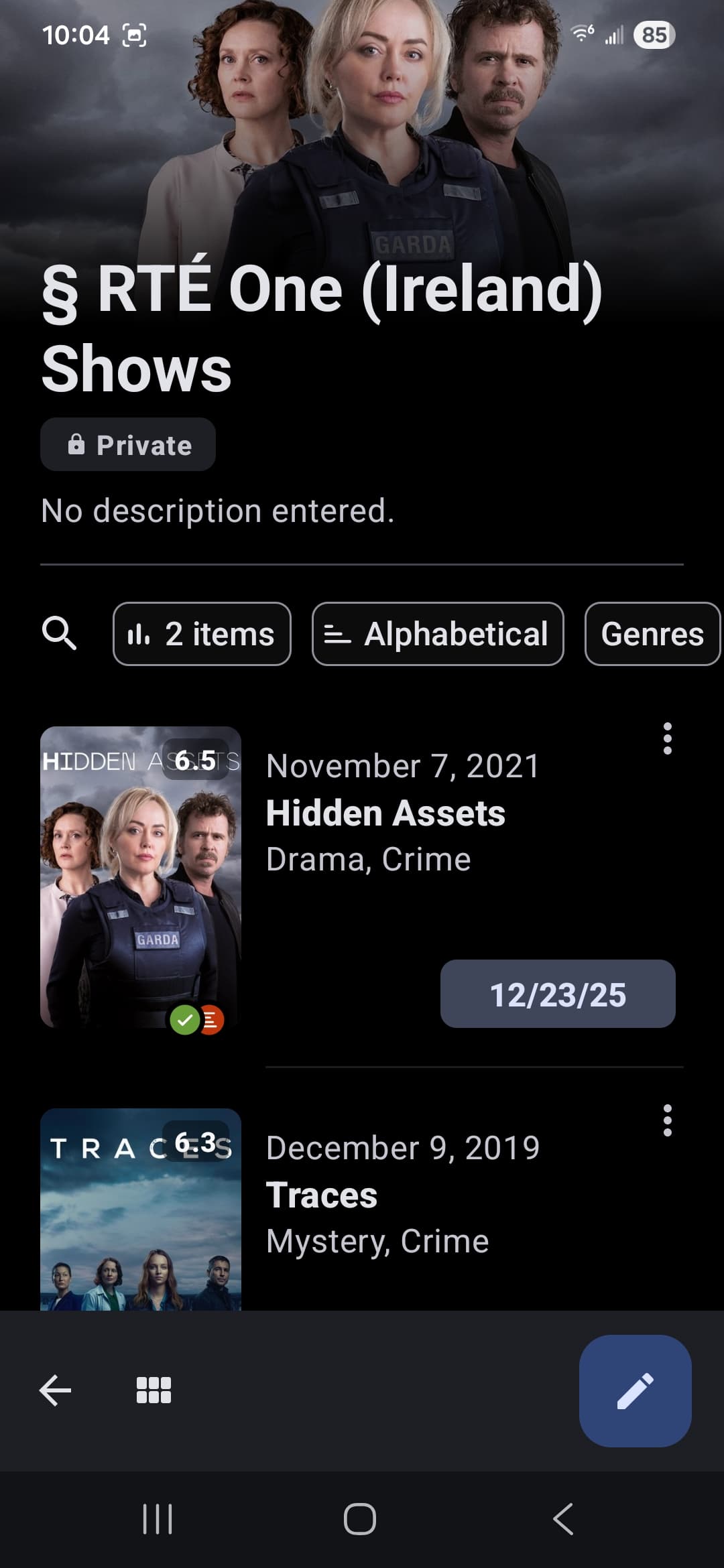Search within this list
This screenshot has width=724, height=1568.
[x=59, y=634]
